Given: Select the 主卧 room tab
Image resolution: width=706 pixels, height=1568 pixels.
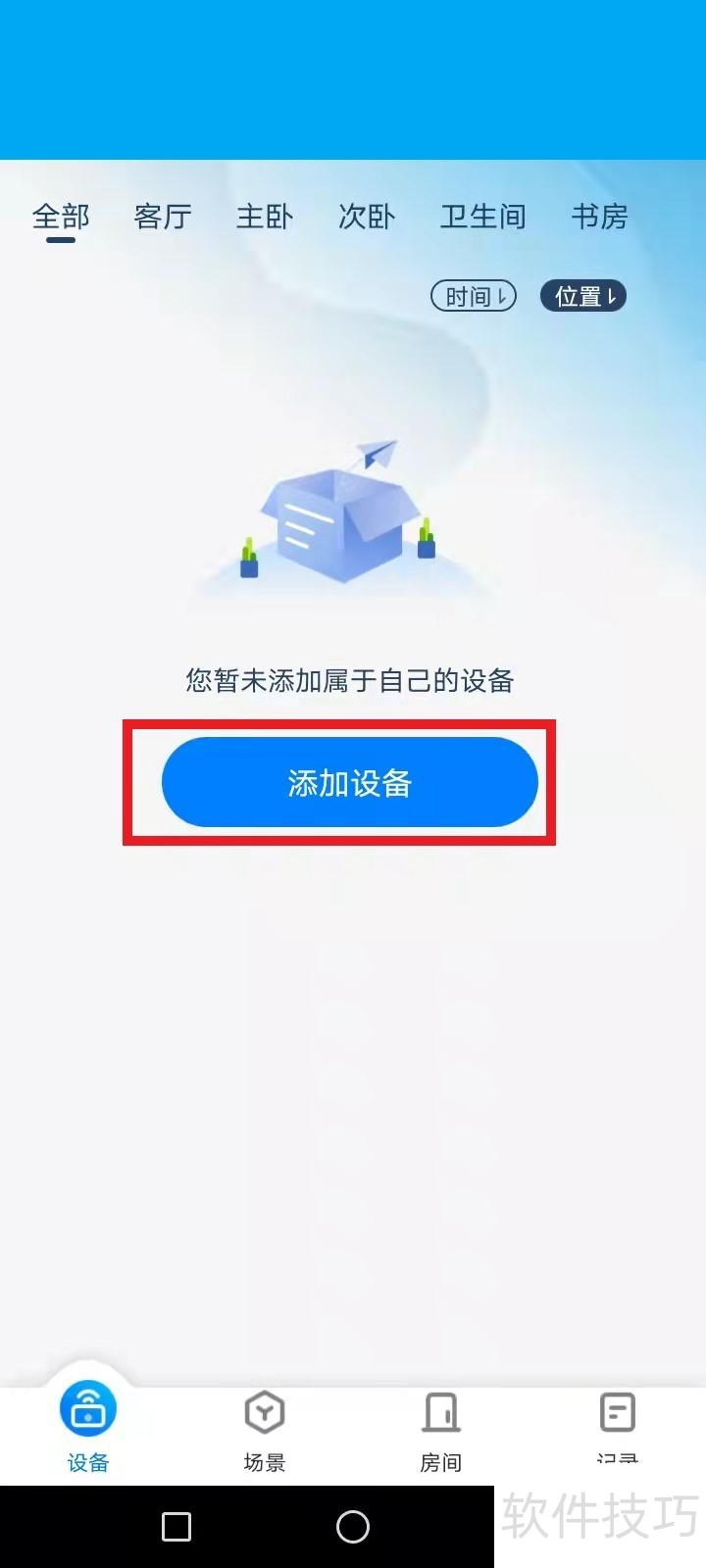Looking at the screenshot, I should [x=265, y=217].
